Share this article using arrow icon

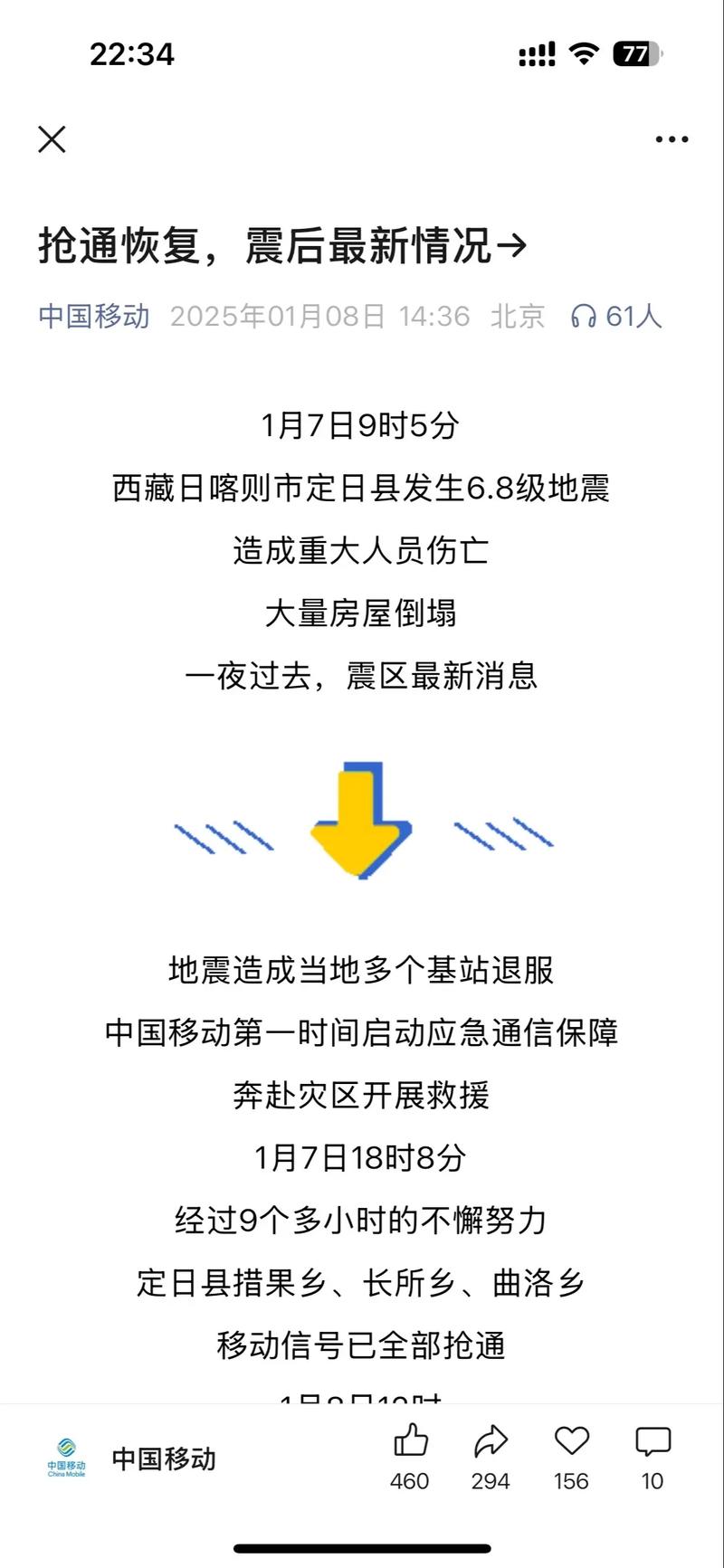(x=491, y=1441)
